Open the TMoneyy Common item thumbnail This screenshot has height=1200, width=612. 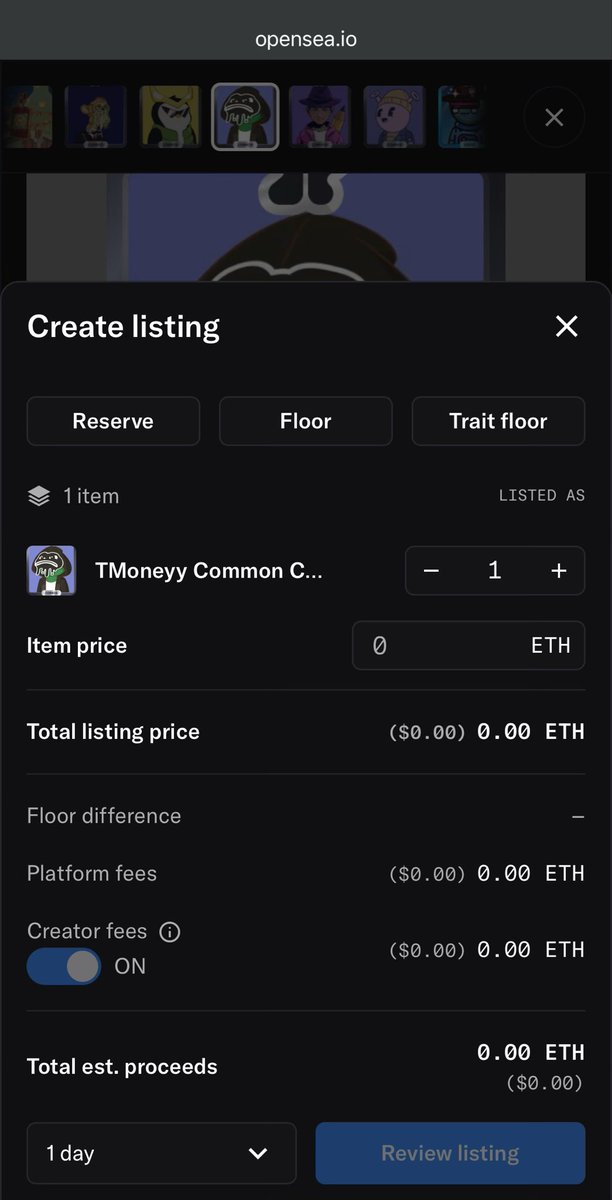click(51, 571)
